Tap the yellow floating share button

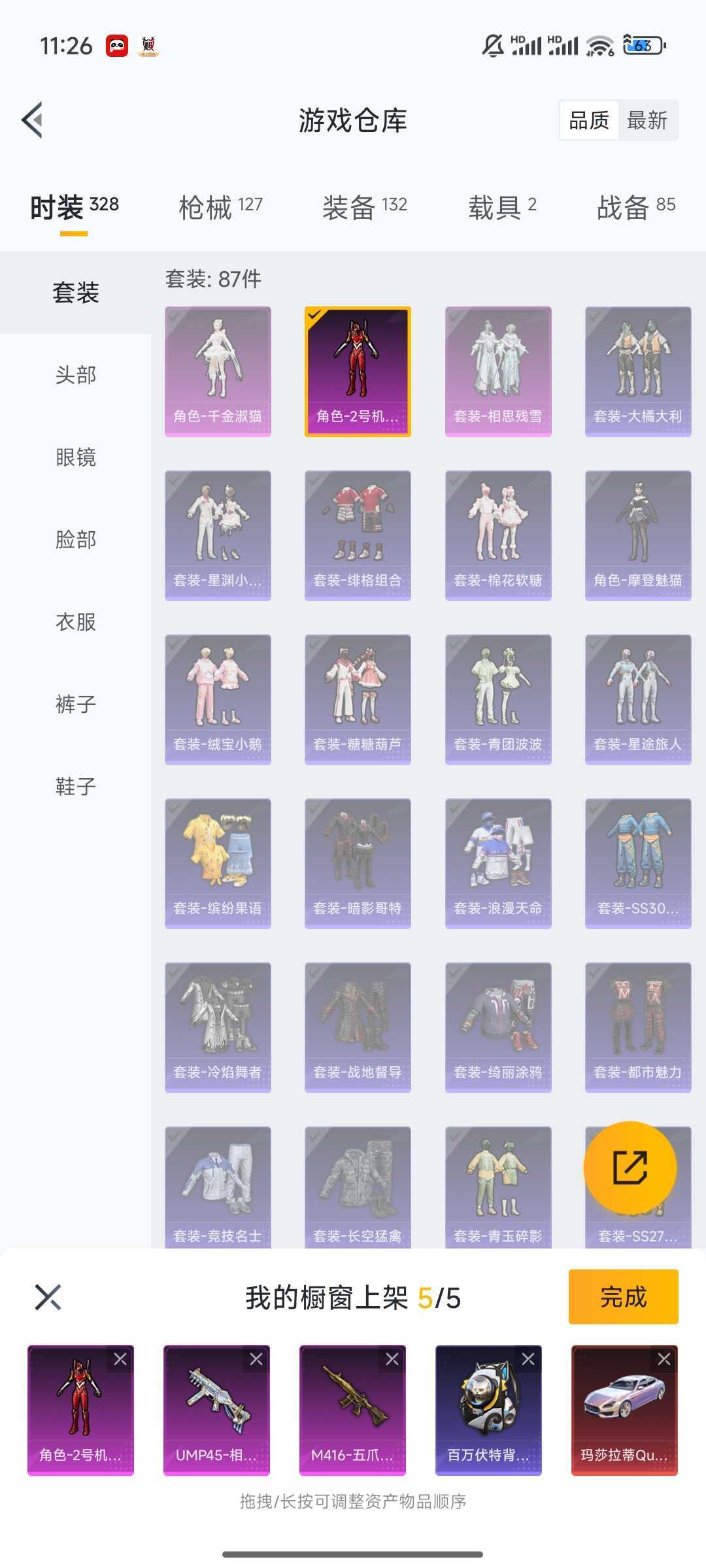point(630,1168)
